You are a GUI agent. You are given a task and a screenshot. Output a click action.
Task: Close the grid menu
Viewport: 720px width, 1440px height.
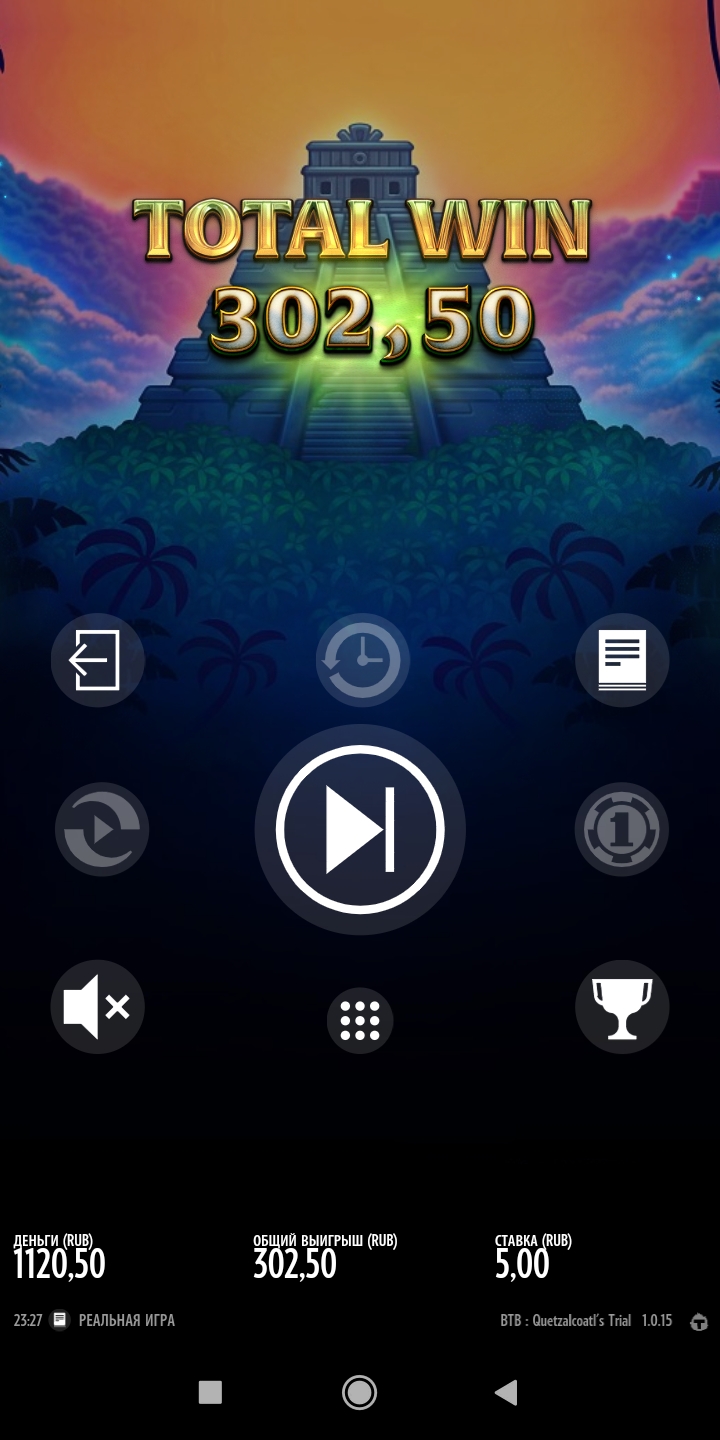click(x=360, y=1020)
